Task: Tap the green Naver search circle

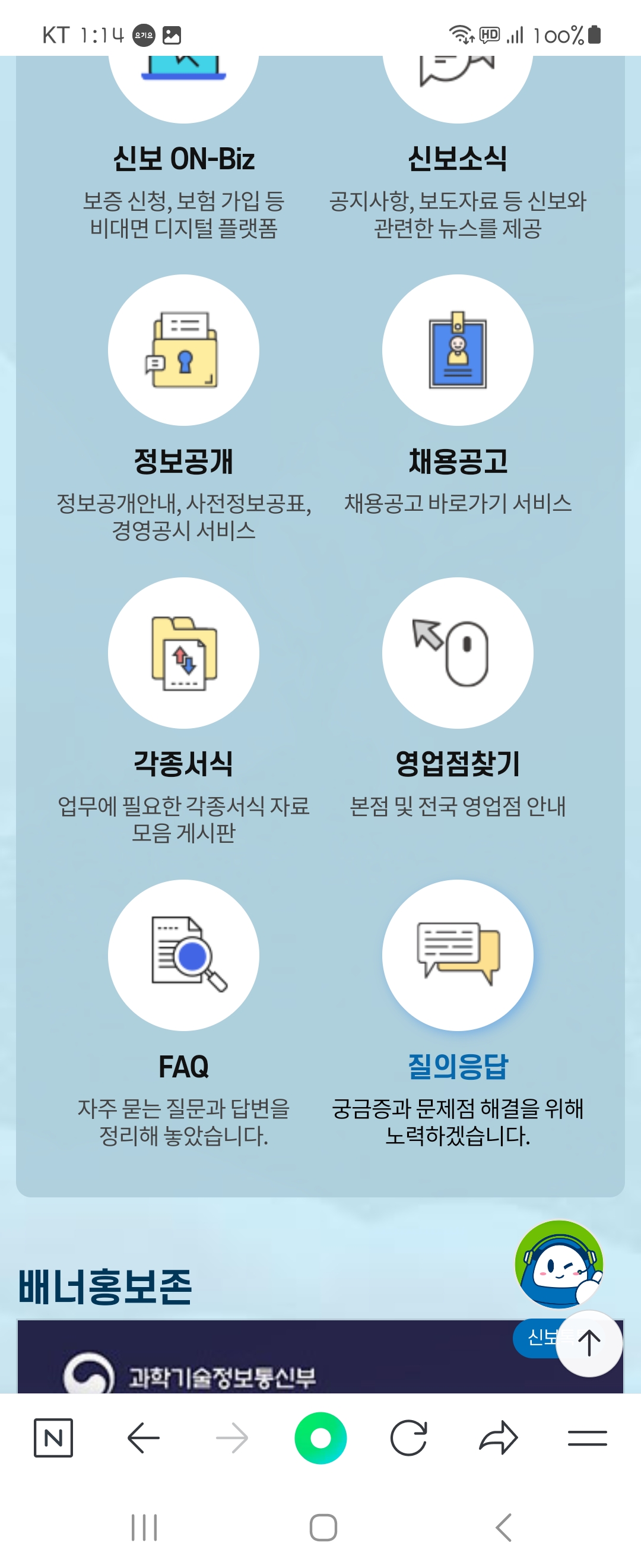Action: click(320, 1438)
